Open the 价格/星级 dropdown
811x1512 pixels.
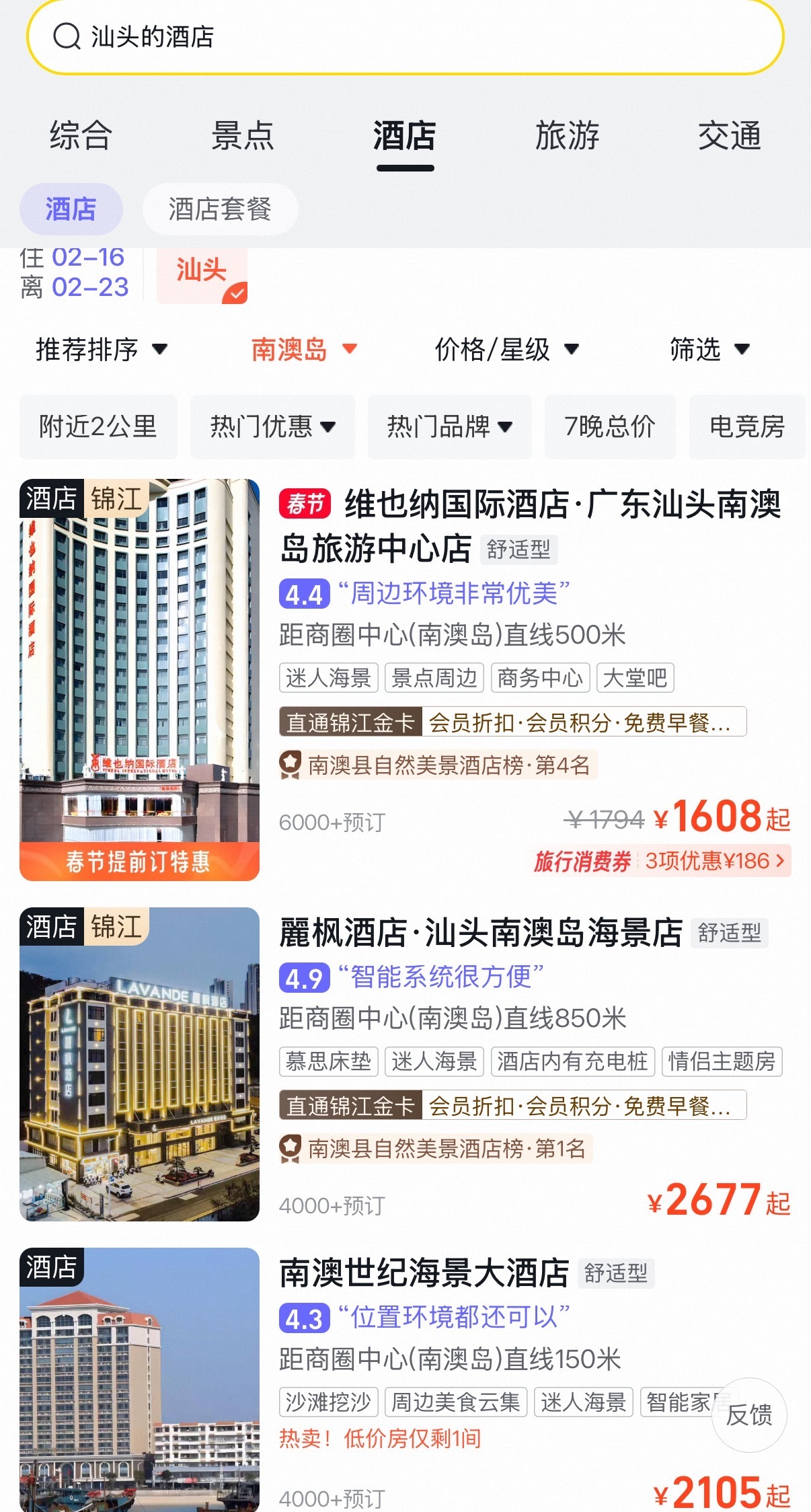pos(504,350)
